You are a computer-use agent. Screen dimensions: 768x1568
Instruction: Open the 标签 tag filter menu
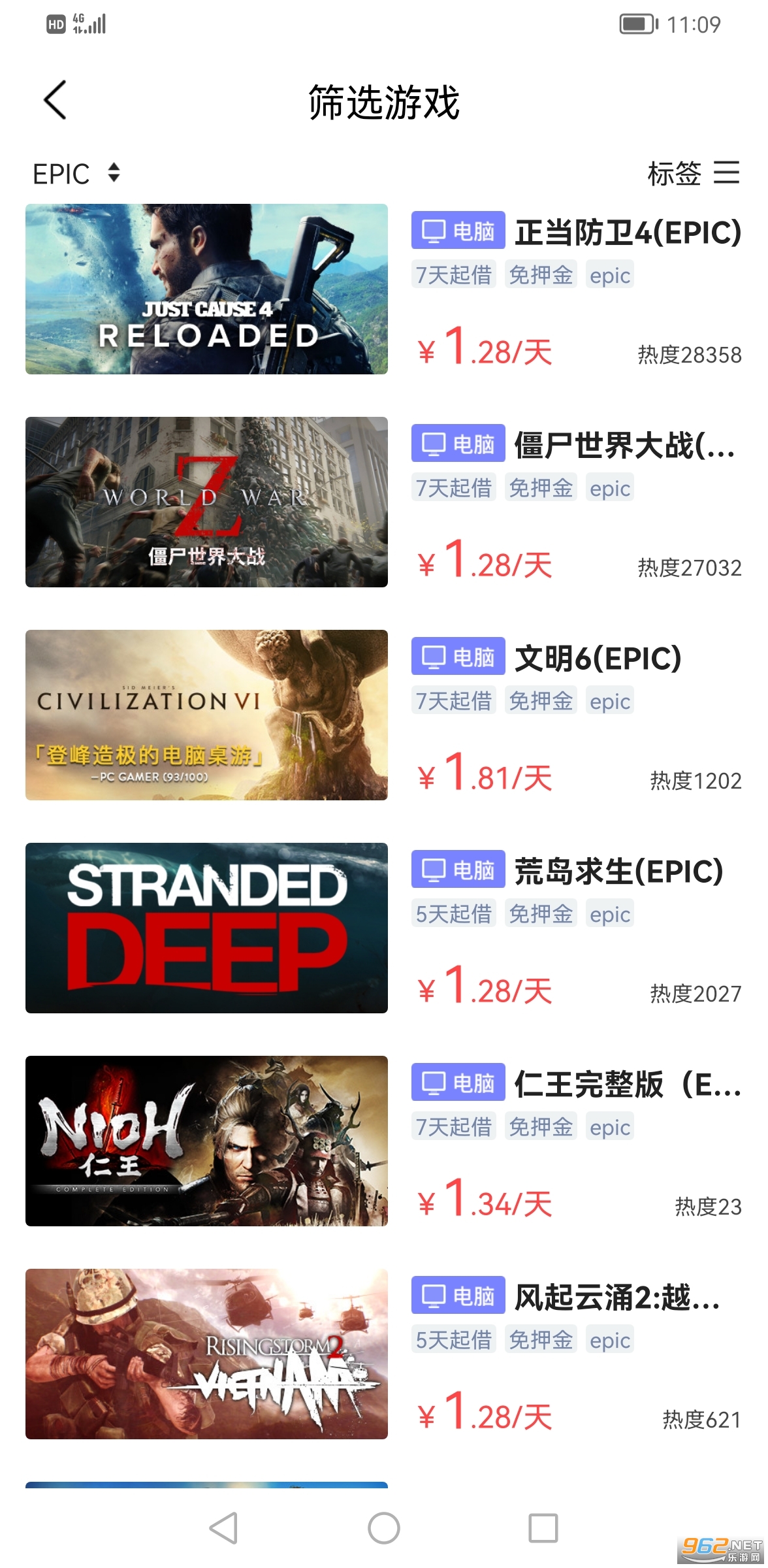(x=693, y=174)
